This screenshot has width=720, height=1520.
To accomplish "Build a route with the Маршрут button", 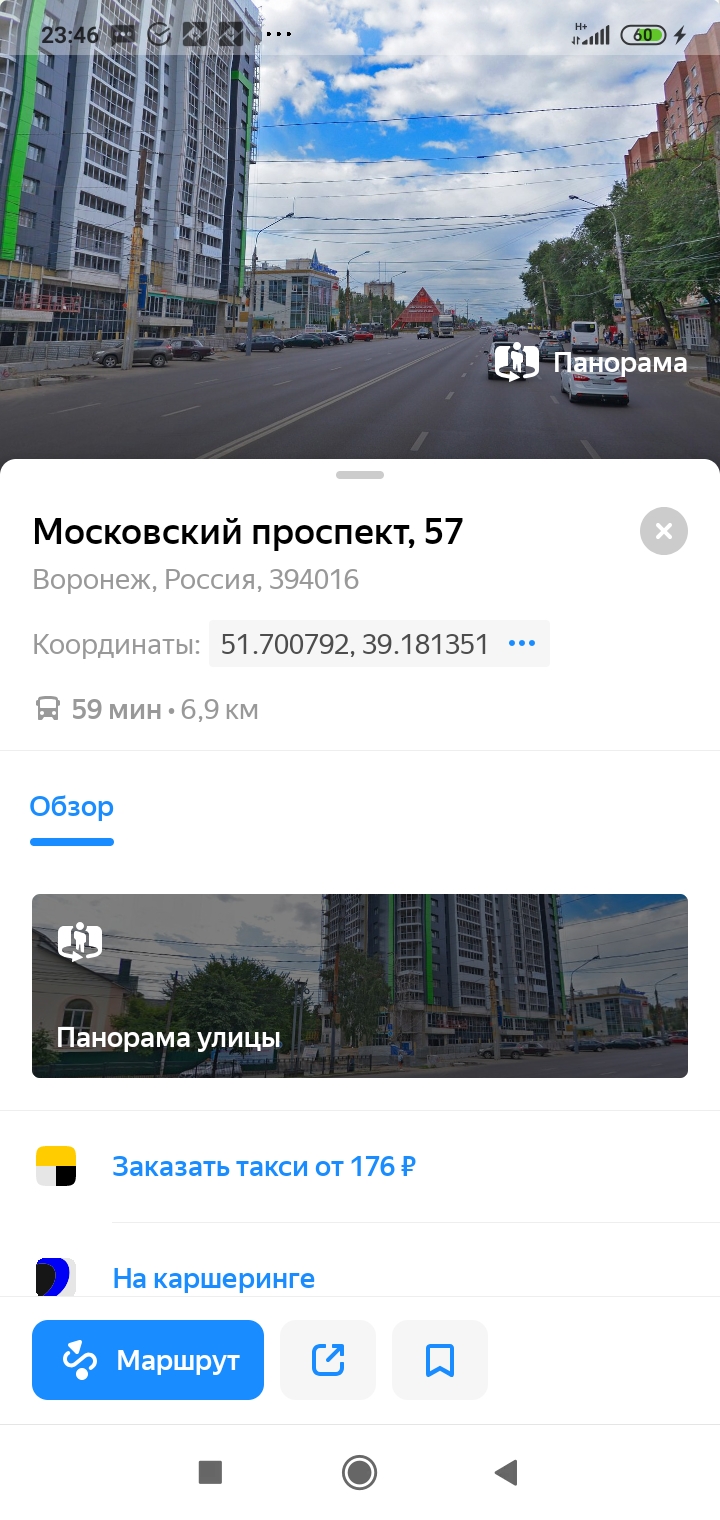I will pyautogui.click(x=148, y=1360).
